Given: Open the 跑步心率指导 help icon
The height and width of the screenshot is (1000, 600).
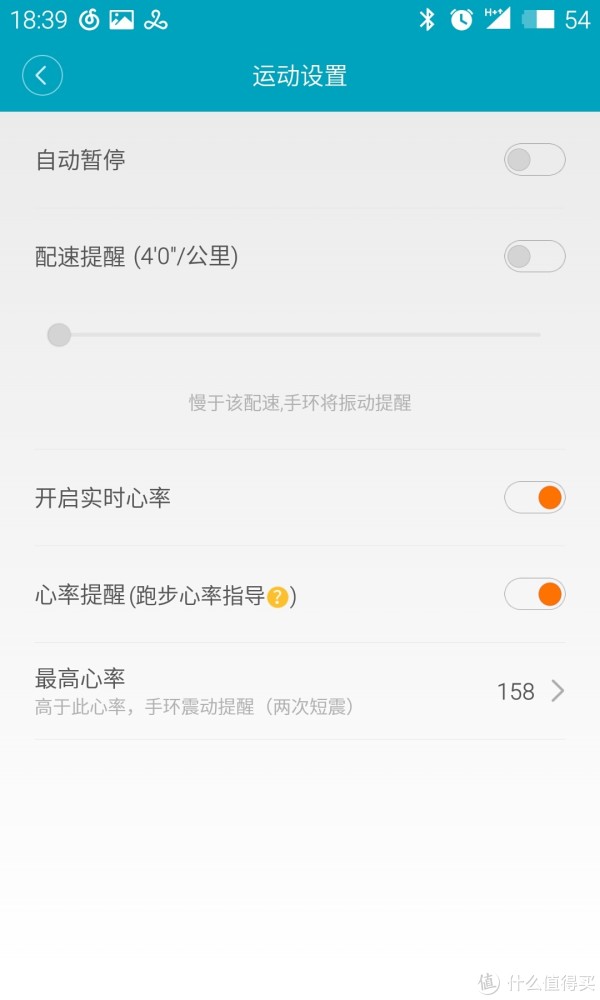Looking at the screenshot, I should [277, 598].
